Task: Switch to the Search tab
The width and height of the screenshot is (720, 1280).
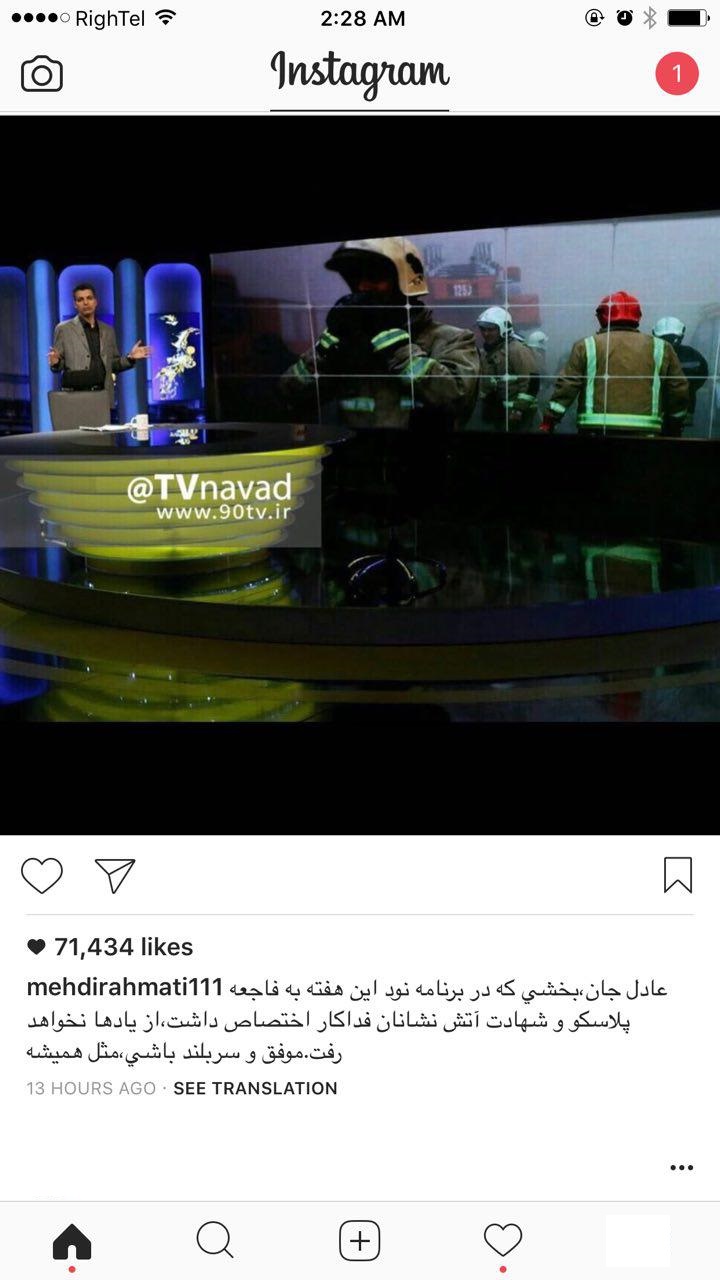Action: pos(215,1242)
